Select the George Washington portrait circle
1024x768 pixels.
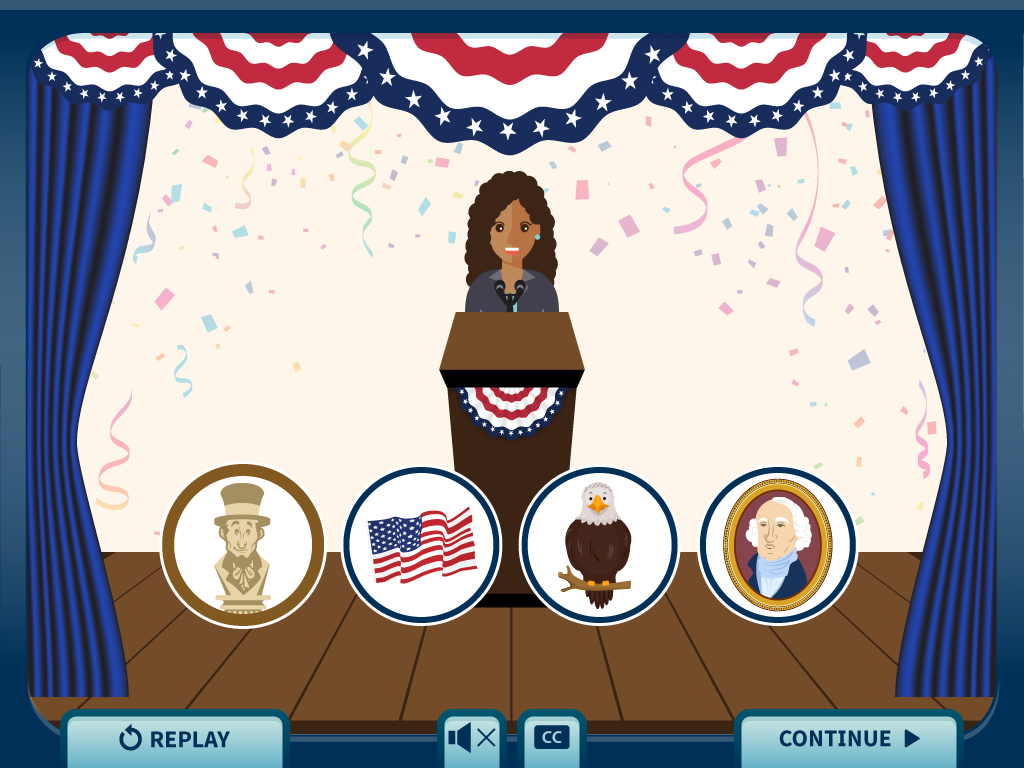click(x=777, y=545)
